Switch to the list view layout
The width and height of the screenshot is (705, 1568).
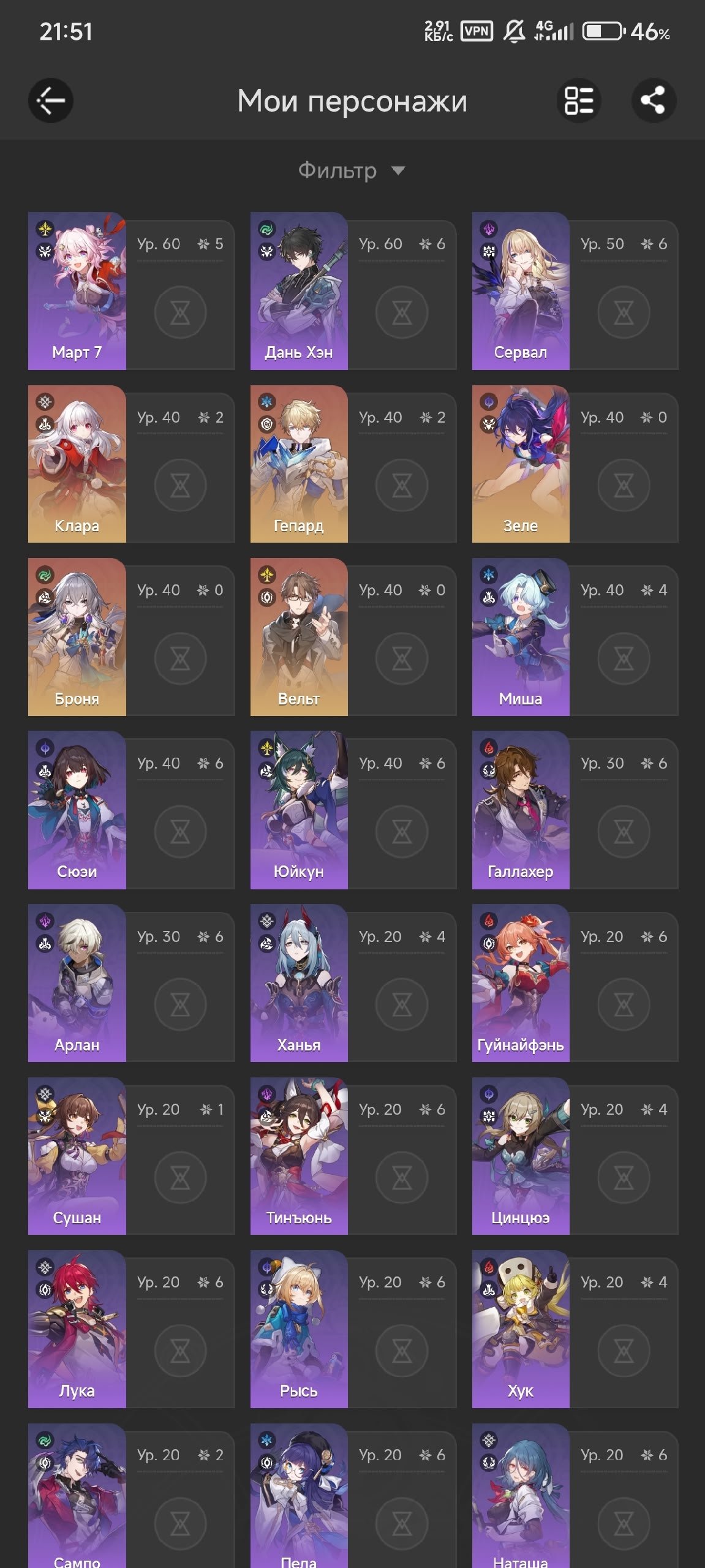(579, 100)
